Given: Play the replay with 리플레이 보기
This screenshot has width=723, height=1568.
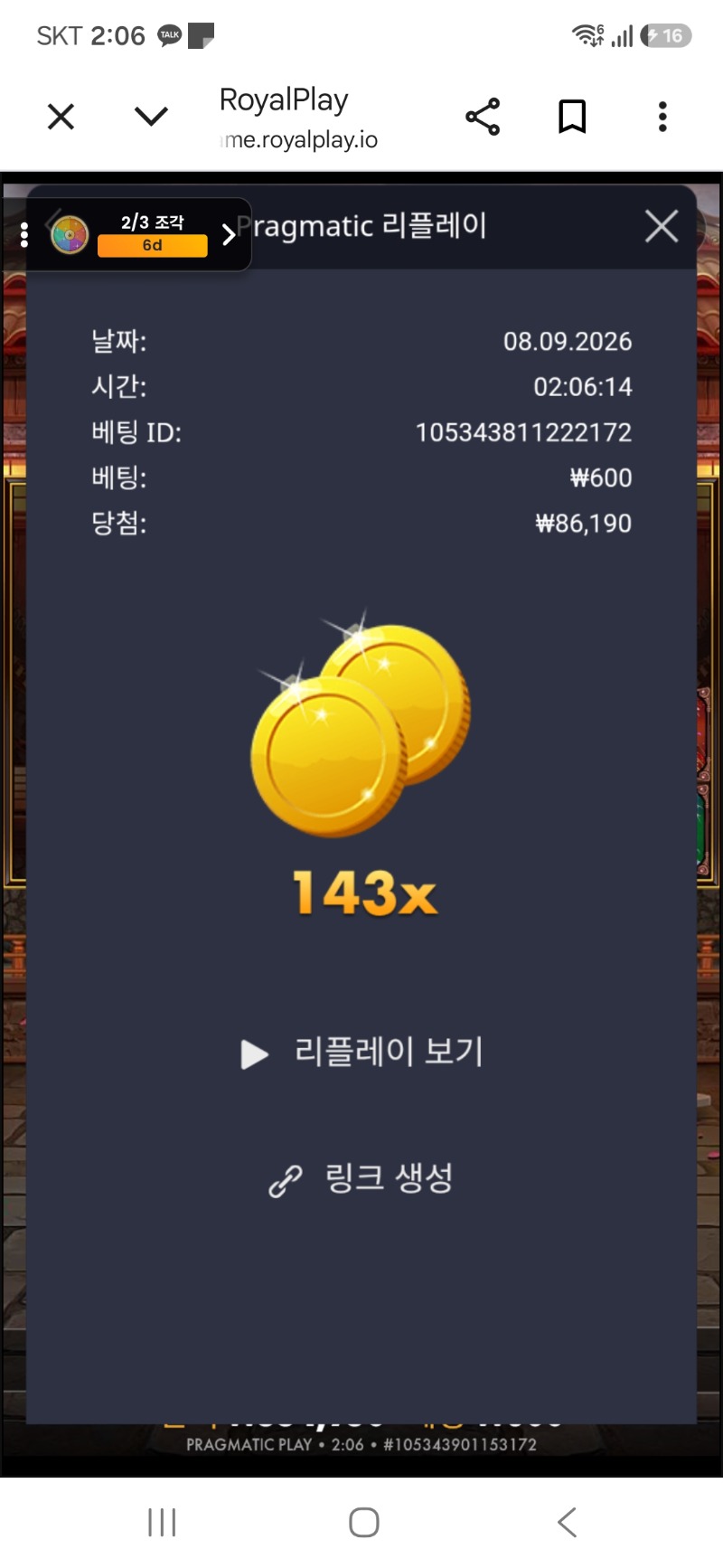Looking at the screenshot, I should (x=361, y=1053).
